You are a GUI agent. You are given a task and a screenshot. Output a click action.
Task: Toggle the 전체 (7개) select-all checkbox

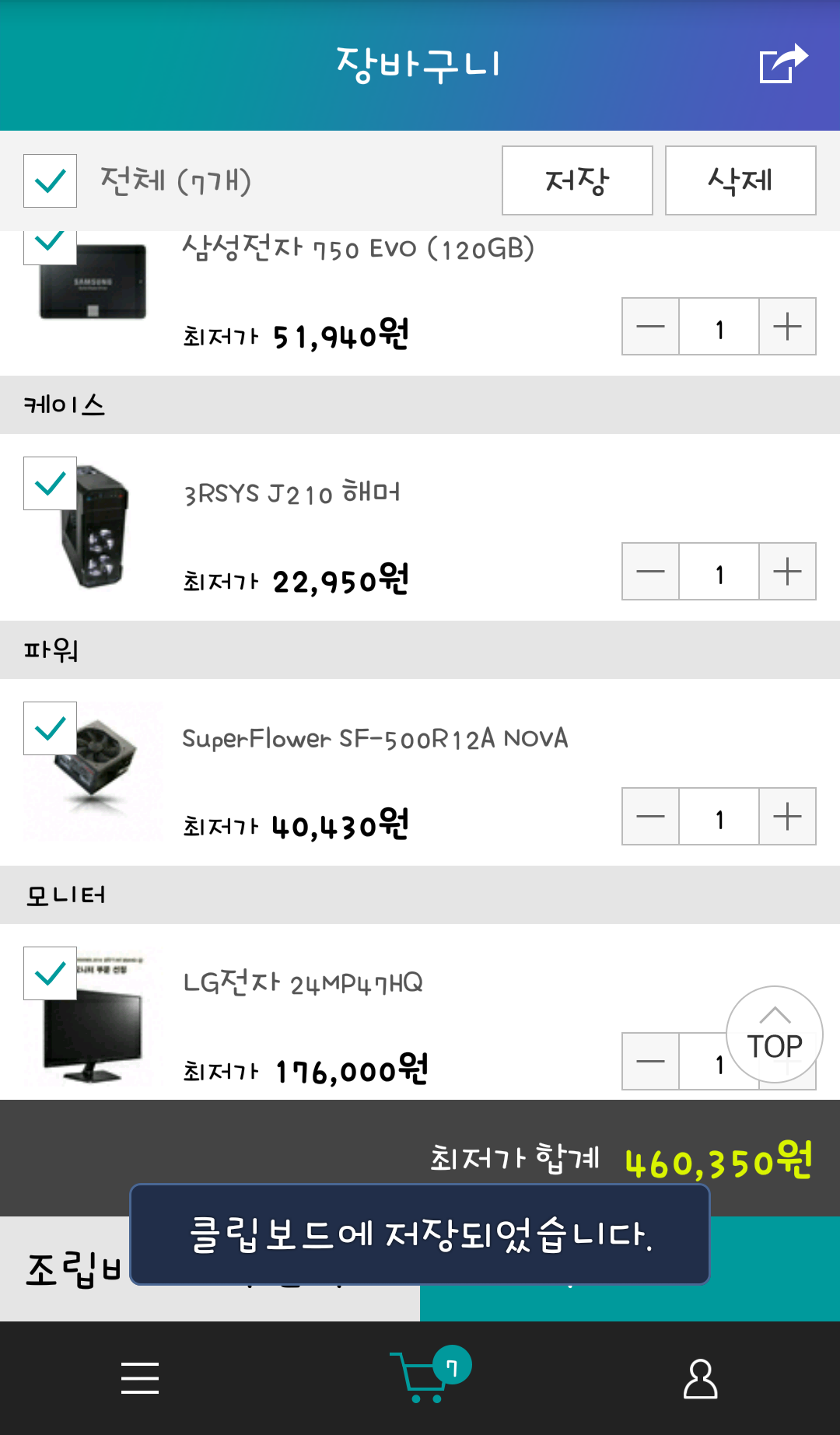pos(51,181)
